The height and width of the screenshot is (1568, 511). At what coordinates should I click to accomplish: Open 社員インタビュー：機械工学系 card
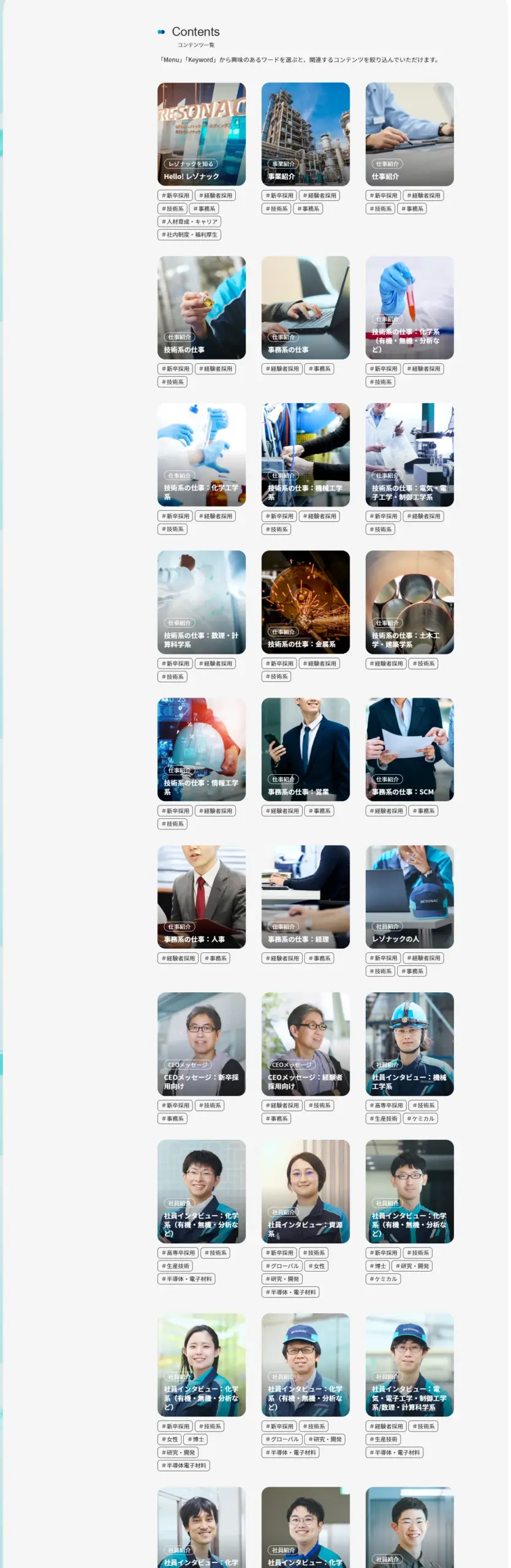point(409,1044)
